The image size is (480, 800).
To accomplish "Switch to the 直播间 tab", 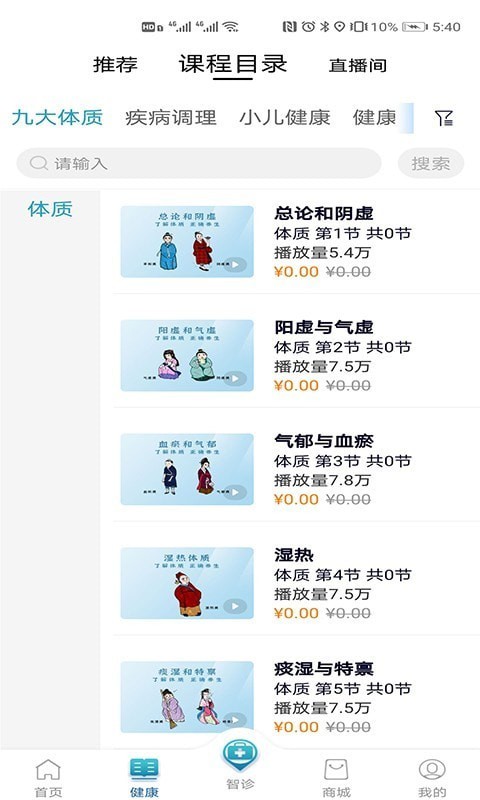I will pos(358,65).
